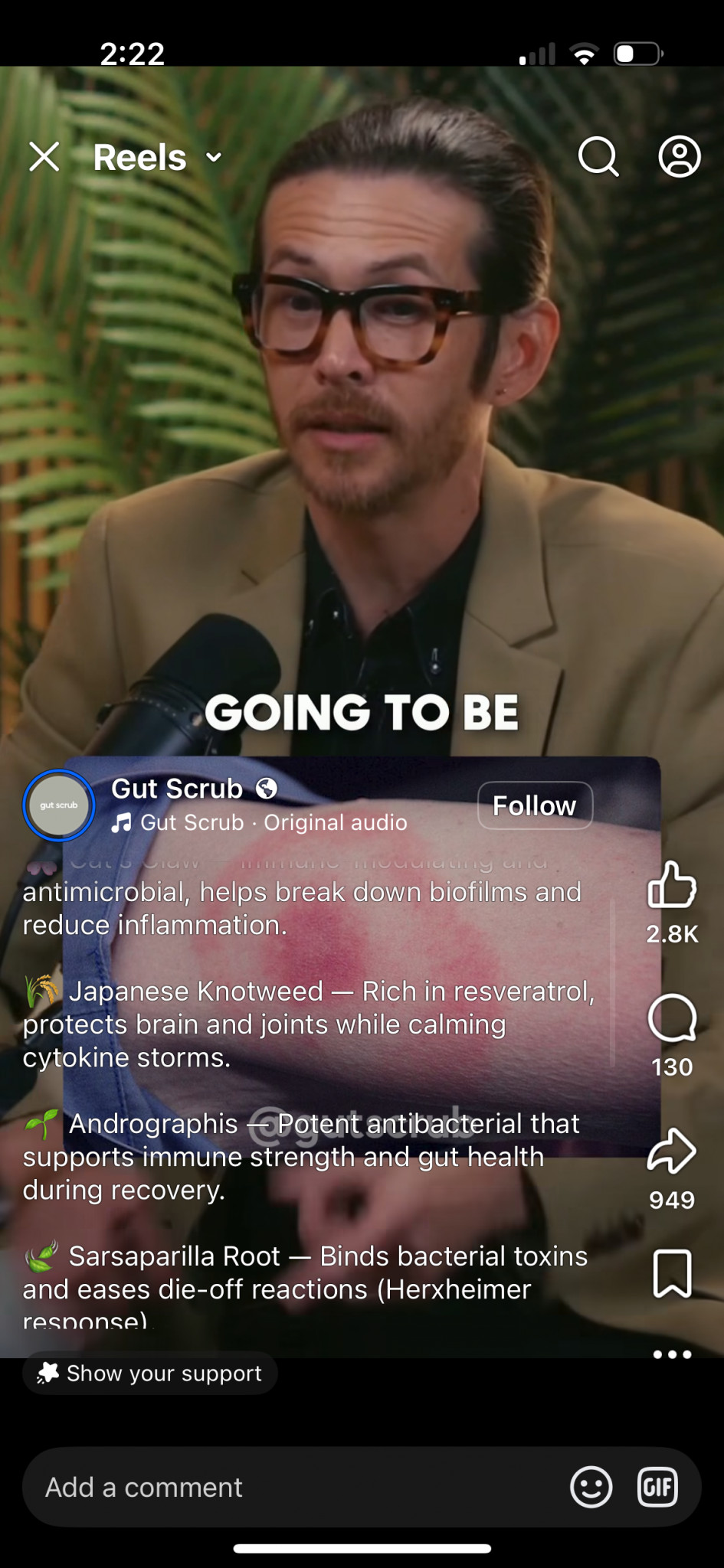Save this reel with the bookmark

click(672, 1273)
